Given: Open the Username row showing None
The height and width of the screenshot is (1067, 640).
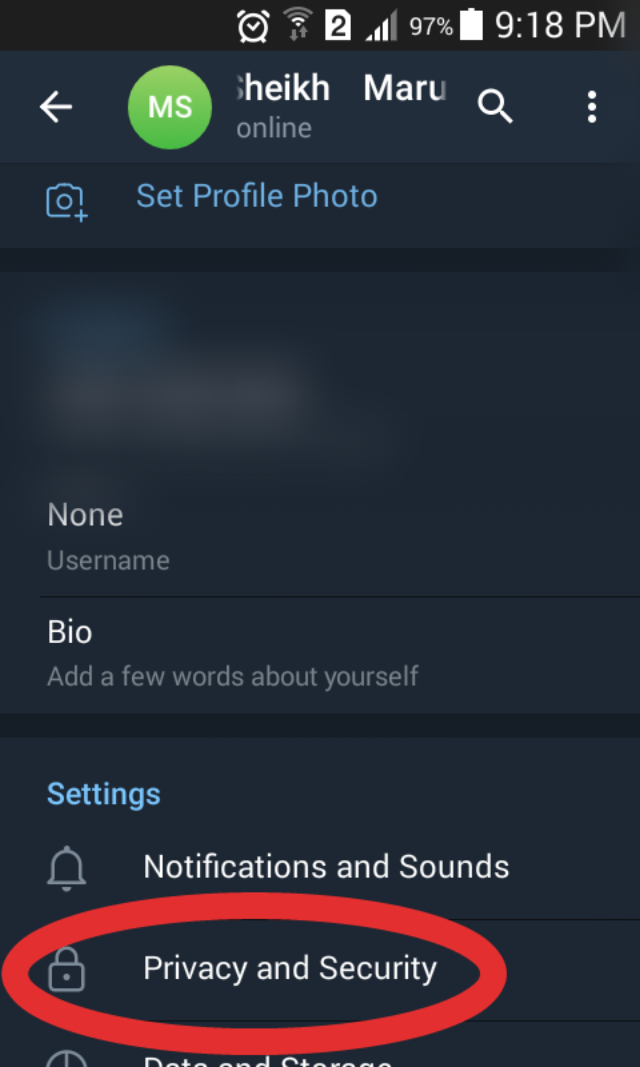Looking at the screenshot, I should coord(320,537).
